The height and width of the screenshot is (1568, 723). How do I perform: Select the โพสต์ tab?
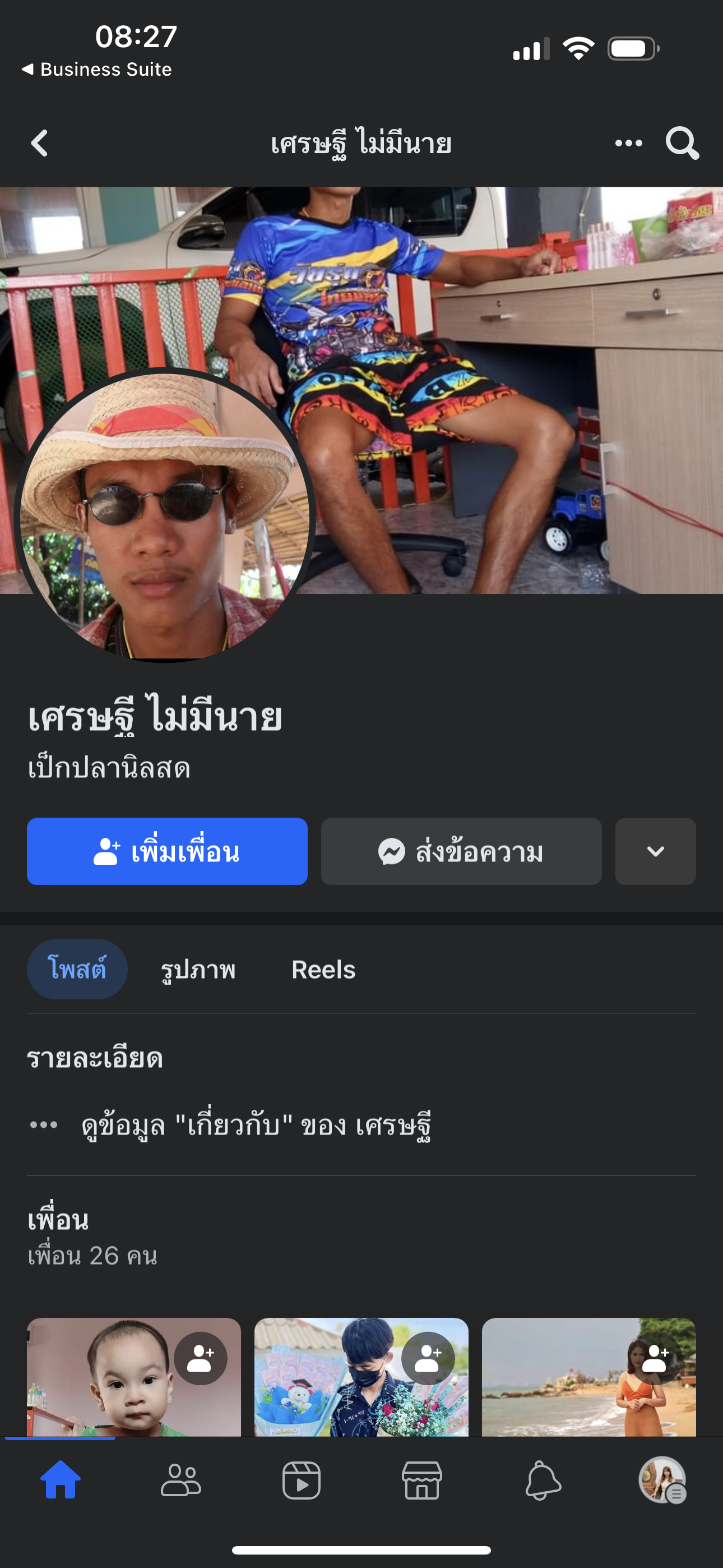click(77, 969)
